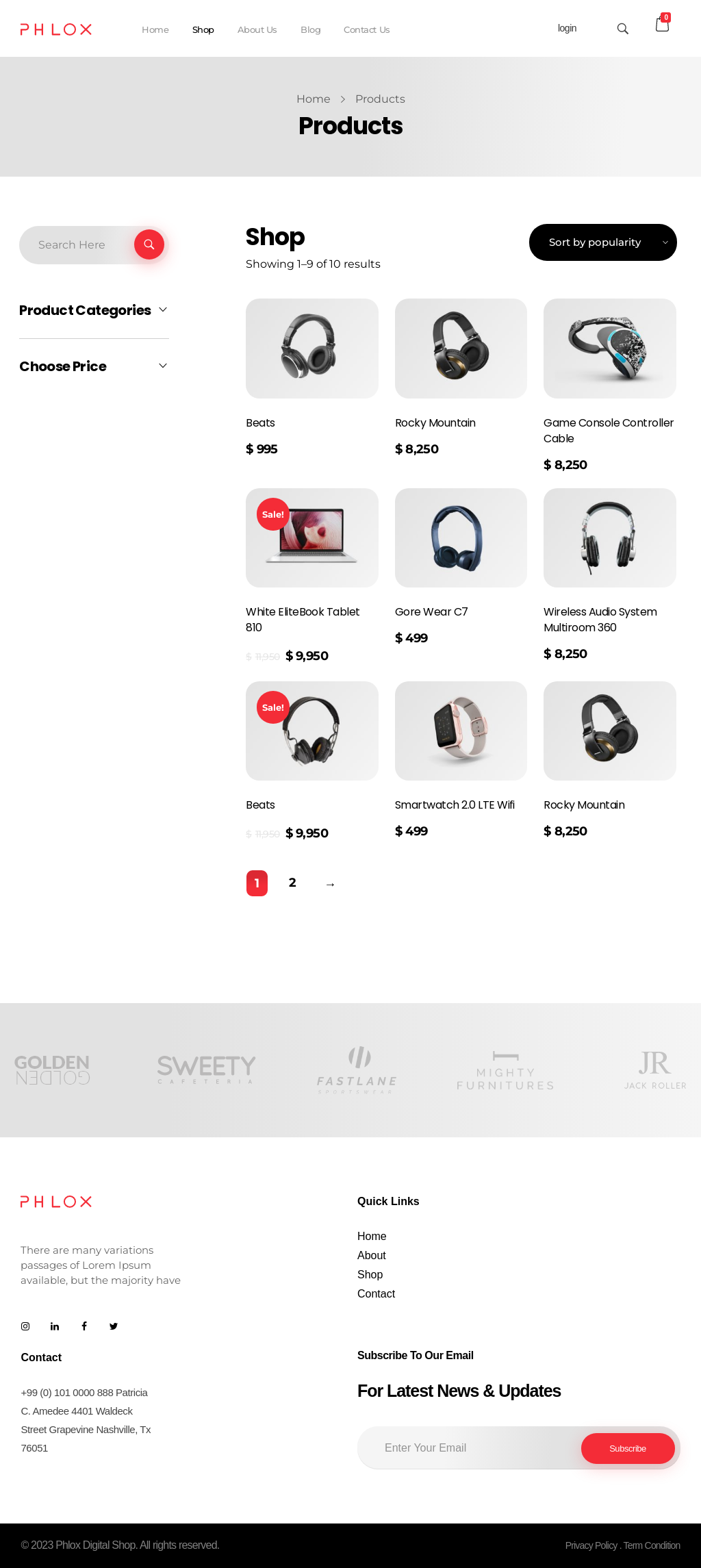View White EliteBook Tablet 810 product
Image resolution: width=701 pixels, height=1568 pixels.
[311, 538]
